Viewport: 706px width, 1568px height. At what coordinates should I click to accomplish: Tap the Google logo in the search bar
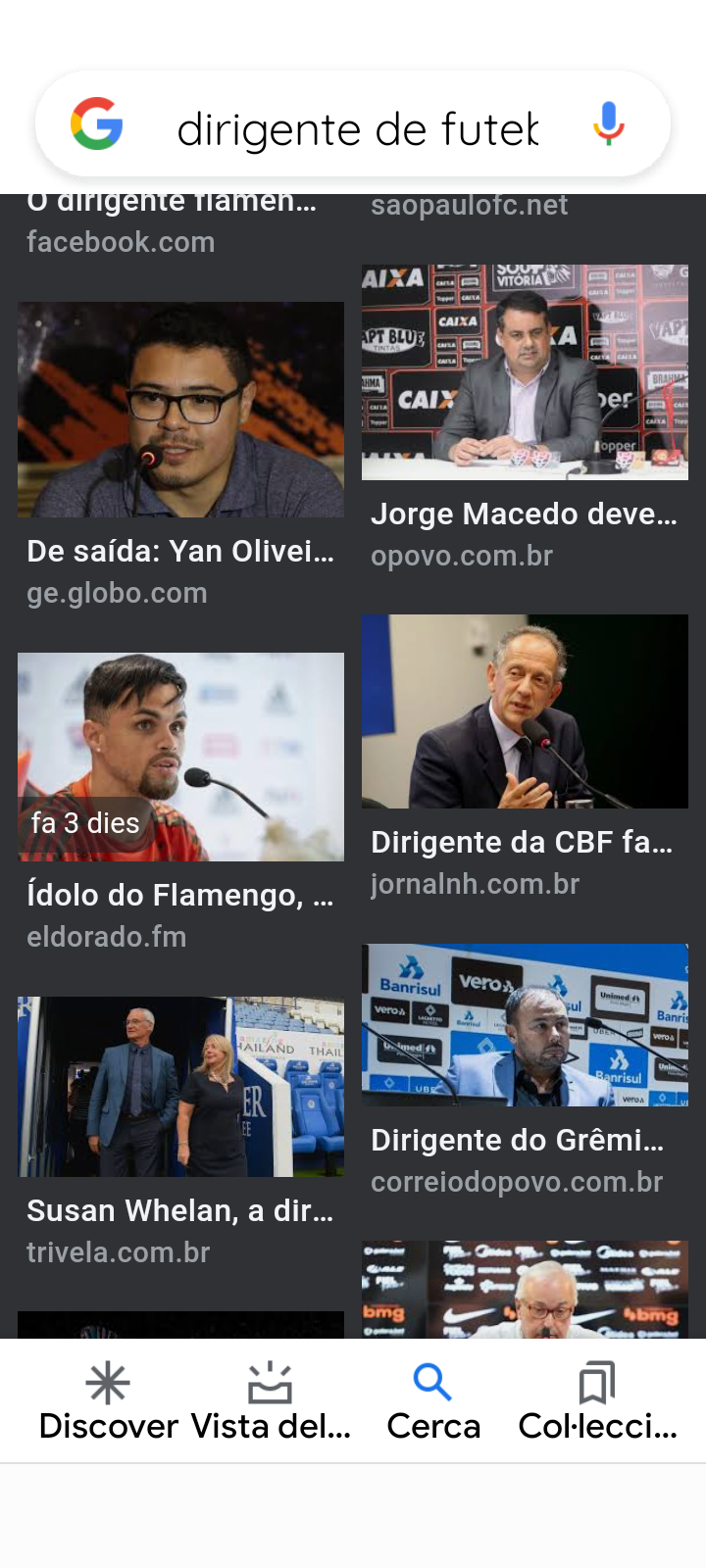[97, 124]
